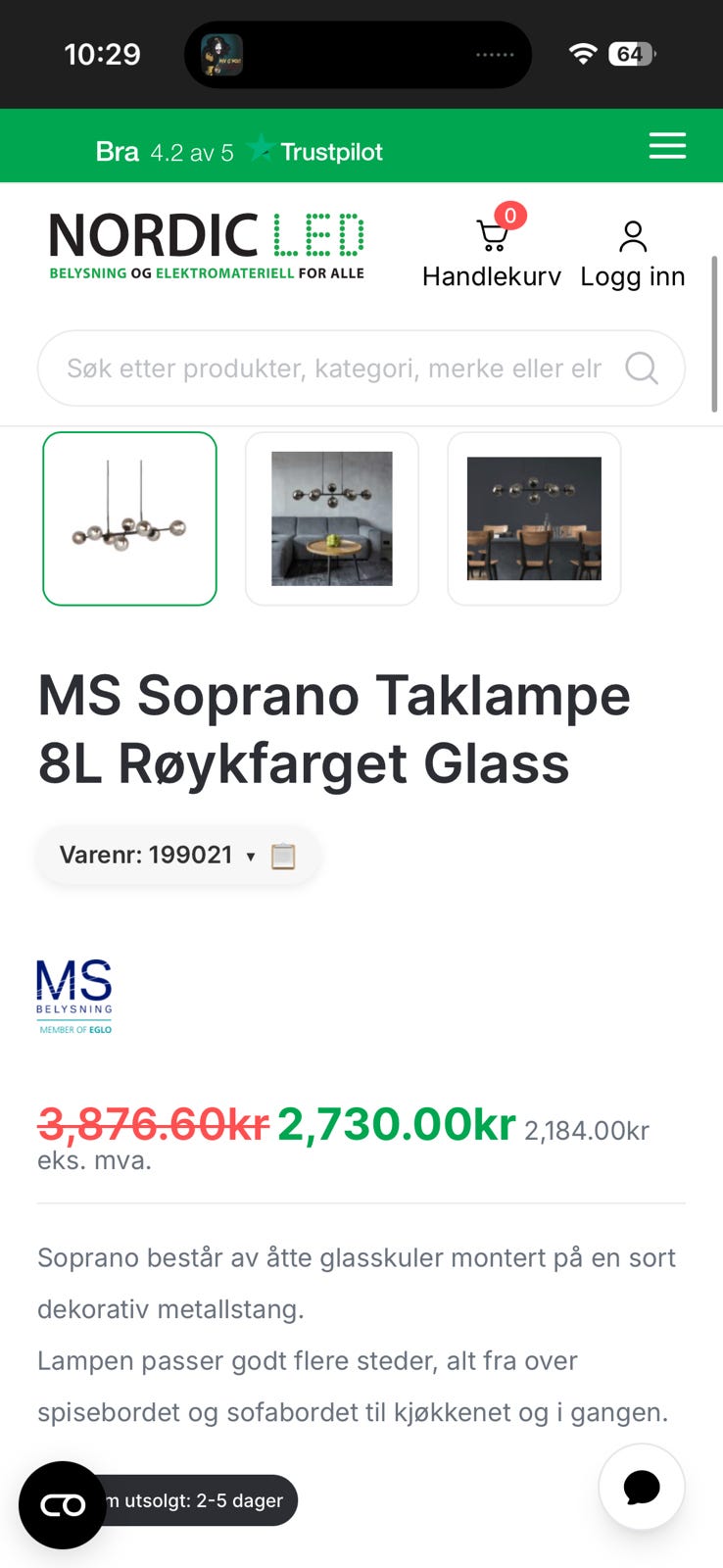Tap the clock in the status bar
The height and width of the screenshot is (1568, 723).
point(102,54)
